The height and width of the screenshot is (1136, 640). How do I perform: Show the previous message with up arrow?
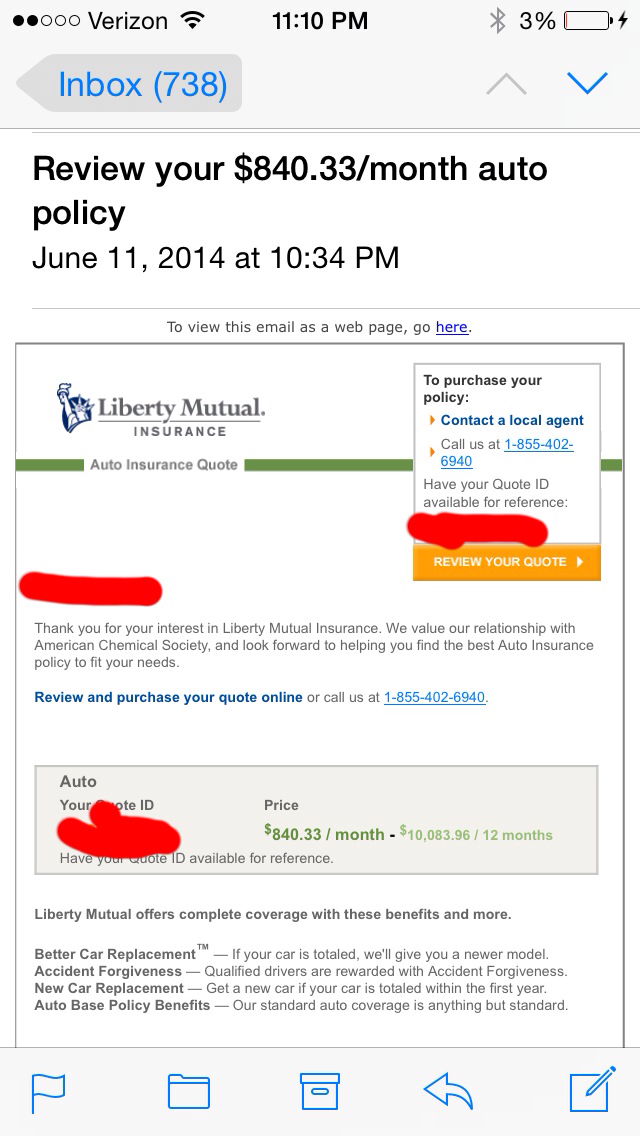506,84
